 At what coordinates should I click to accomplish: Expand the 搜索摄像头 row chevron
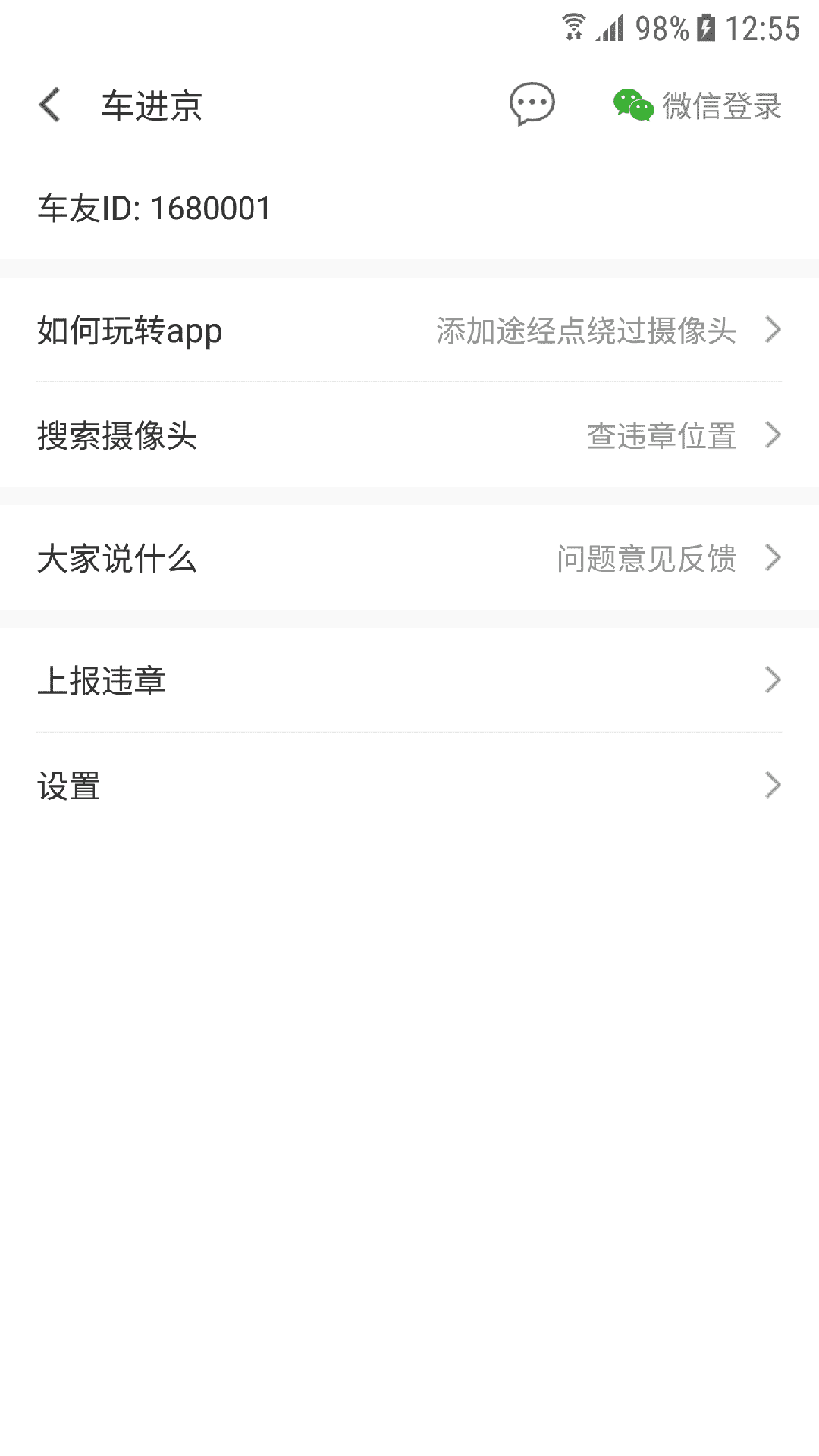coord(773,435)
